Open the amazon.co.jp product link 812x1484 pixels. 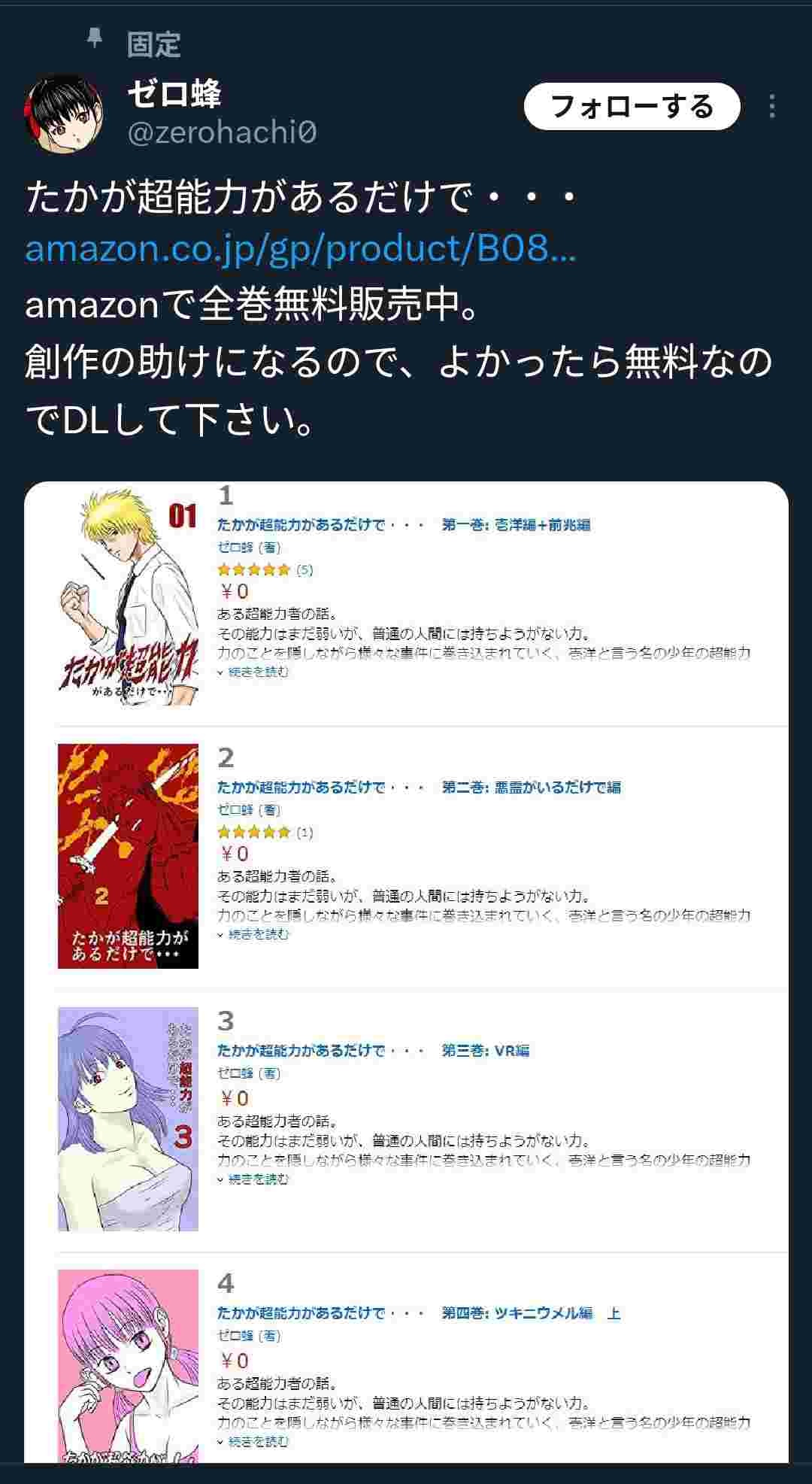300,247
